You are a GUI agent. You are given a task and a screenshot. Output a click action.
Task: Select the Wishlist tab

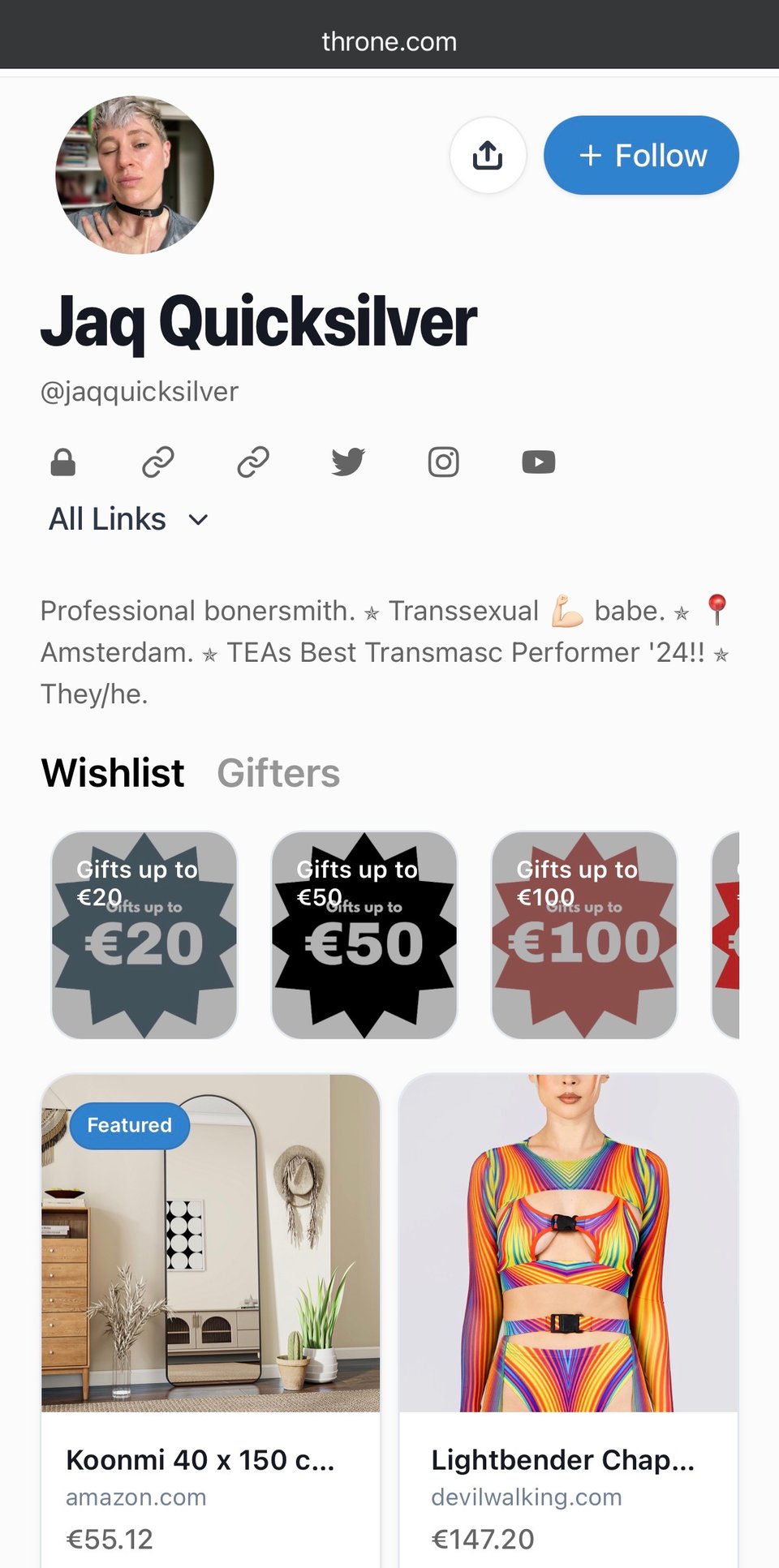click(x=113, y=772)
